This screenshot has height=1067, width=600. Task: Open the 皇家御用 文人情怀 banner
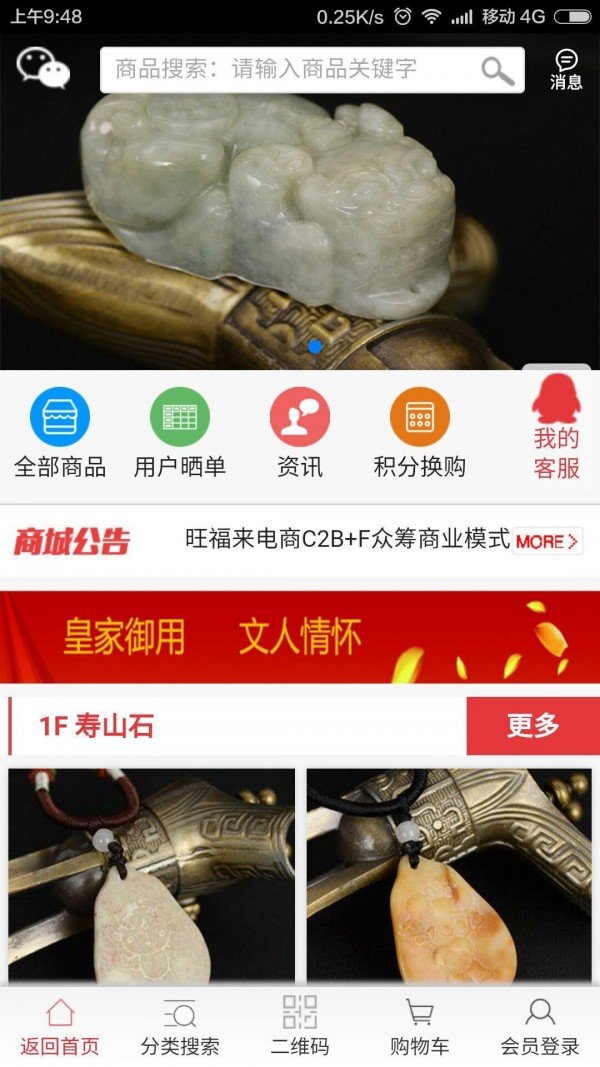[300, 637]
